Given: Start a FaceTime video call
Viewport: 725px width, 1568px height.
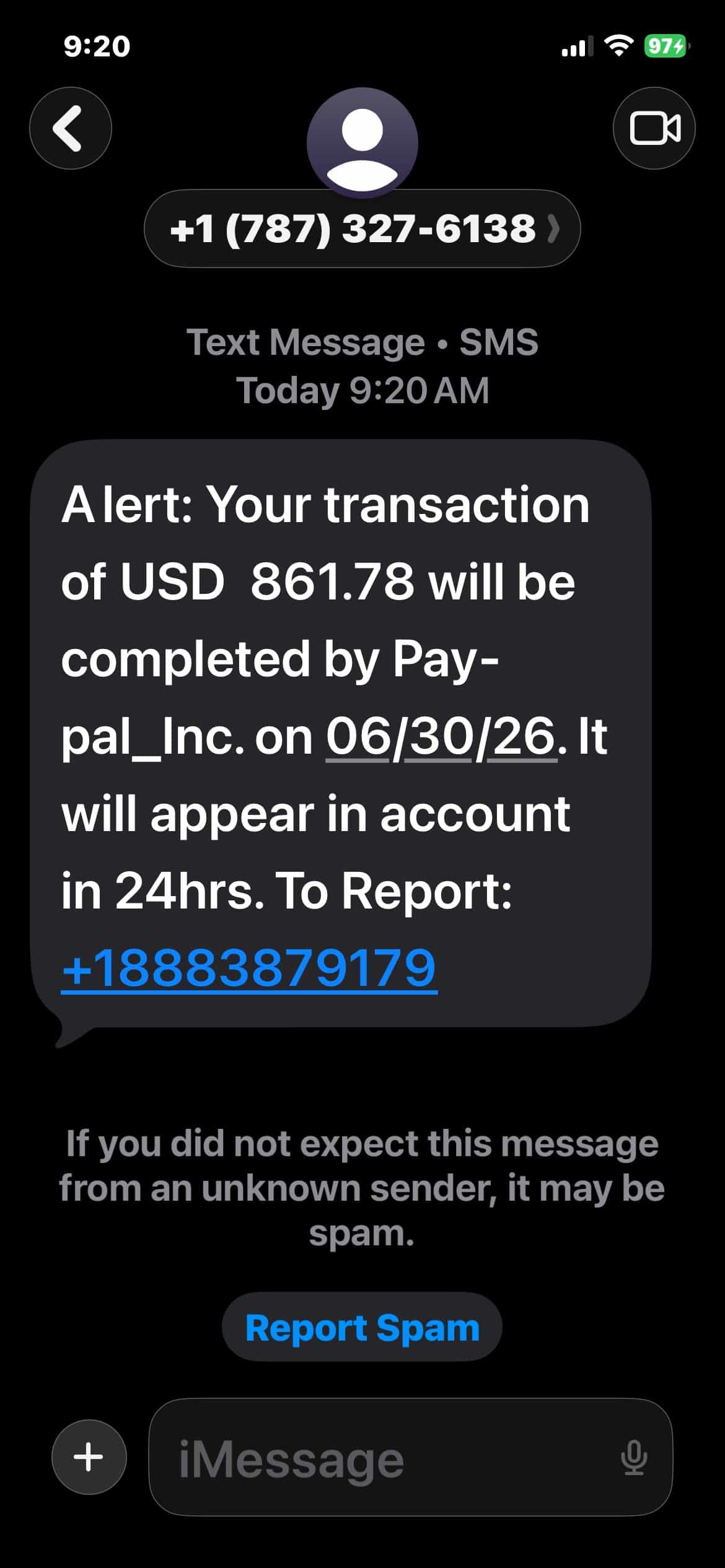Looking at the screenshot, I should 654,128.
